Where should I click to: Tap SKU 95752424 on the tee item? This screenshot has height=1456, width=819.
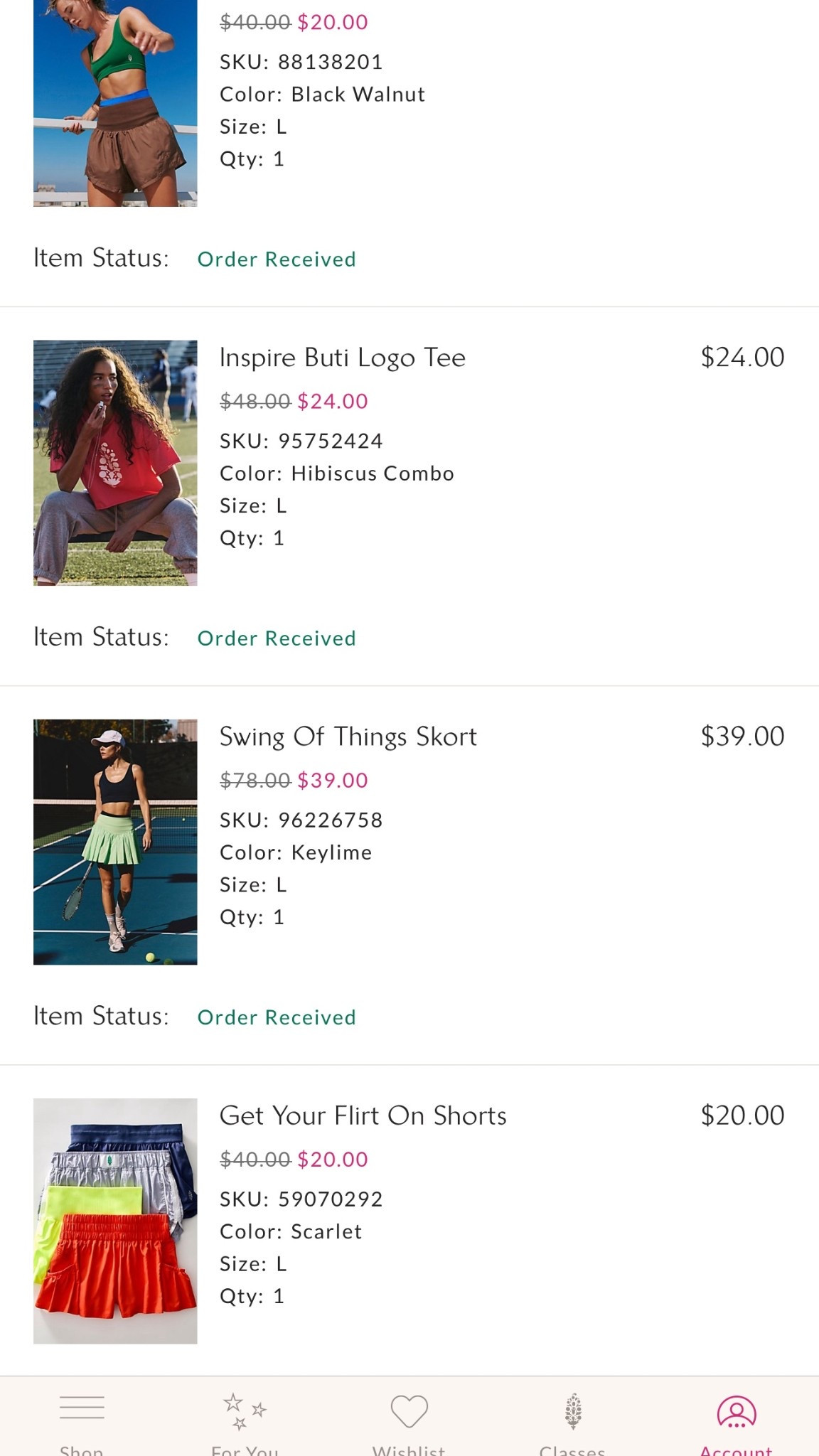pos(301,440)
